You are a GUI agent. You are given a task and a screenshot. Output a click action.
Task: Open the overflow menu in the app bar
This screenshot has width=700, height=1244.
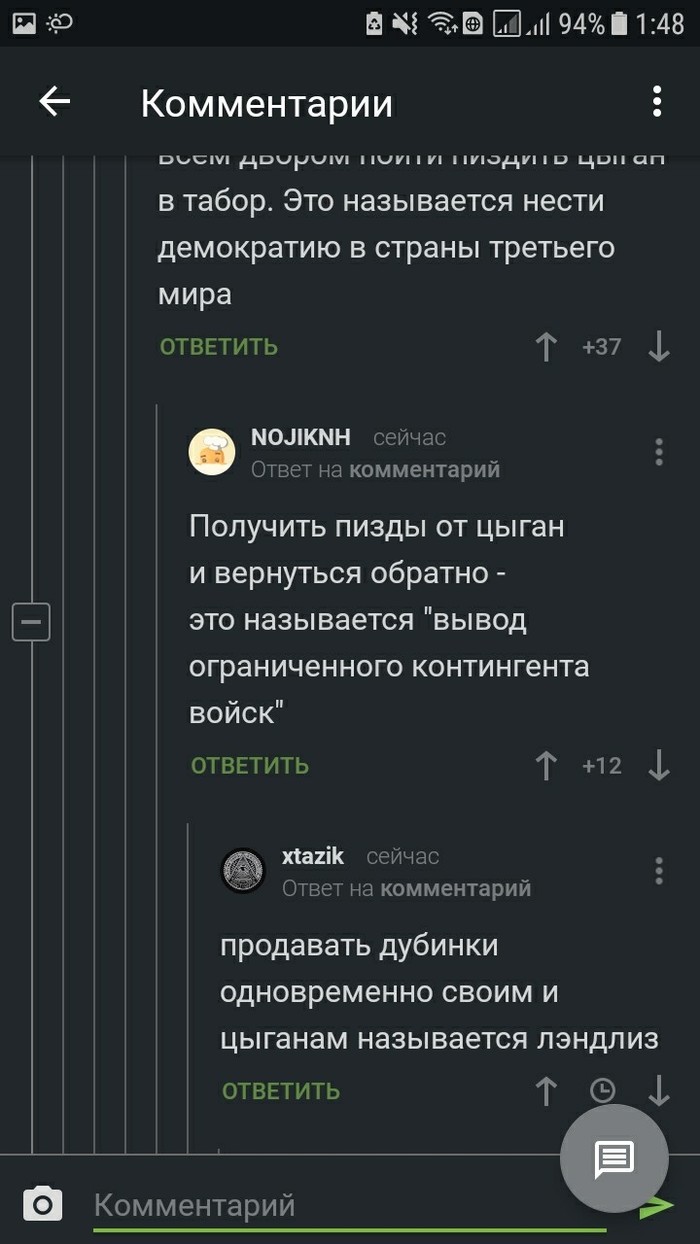click(x=657, y=101)
